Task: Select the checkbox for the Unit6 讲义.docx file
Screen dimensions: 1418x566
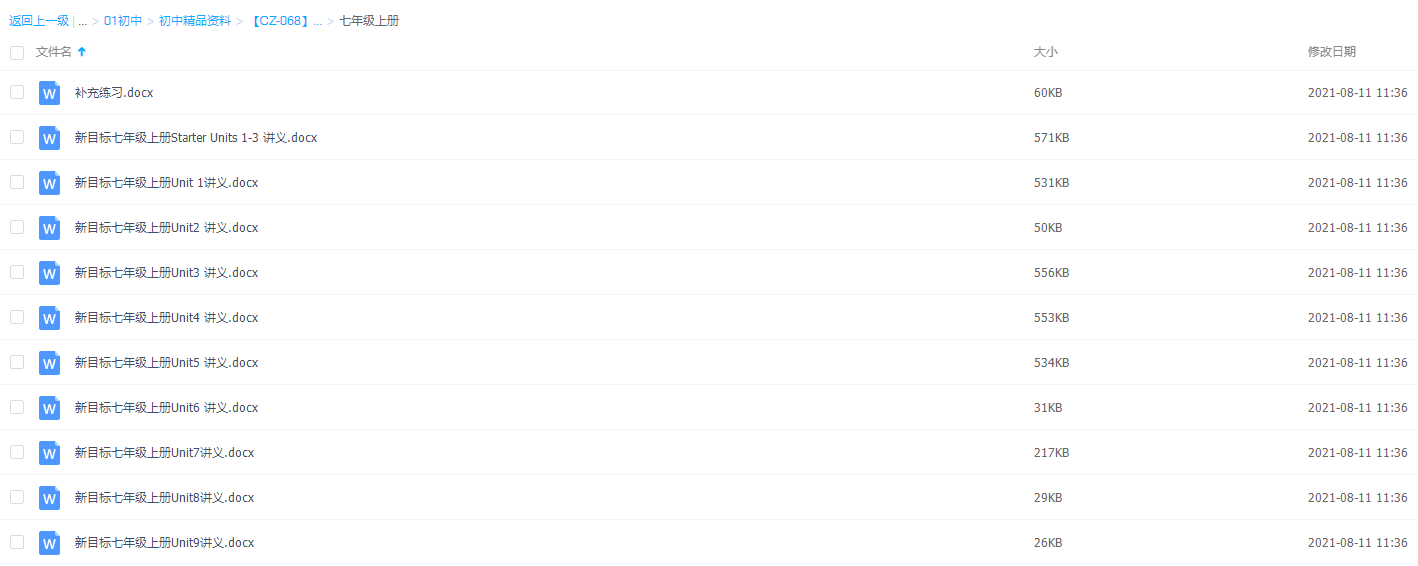Action: [x=17, y=407]
